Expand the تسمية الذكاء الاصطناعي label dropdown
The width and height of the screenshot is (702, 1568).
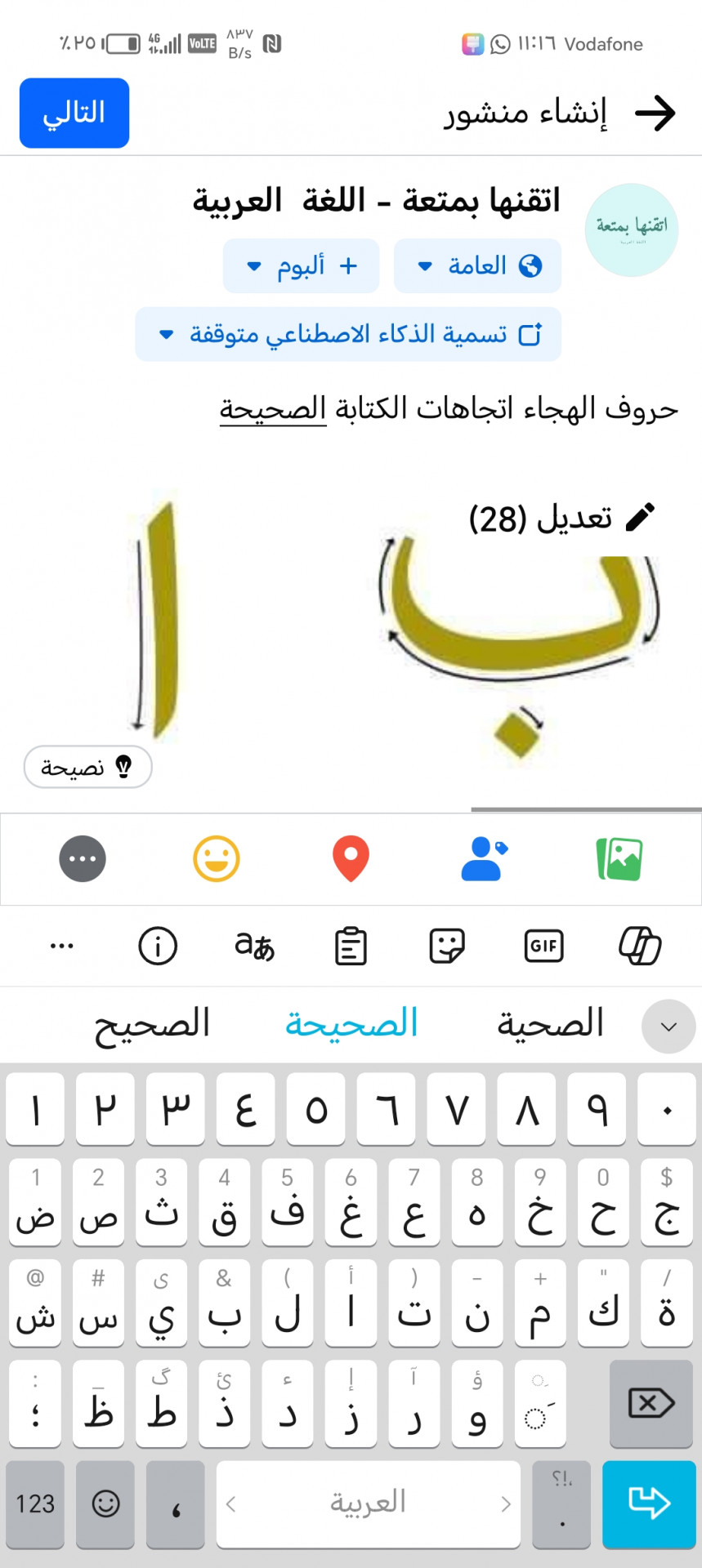[348, 335]
